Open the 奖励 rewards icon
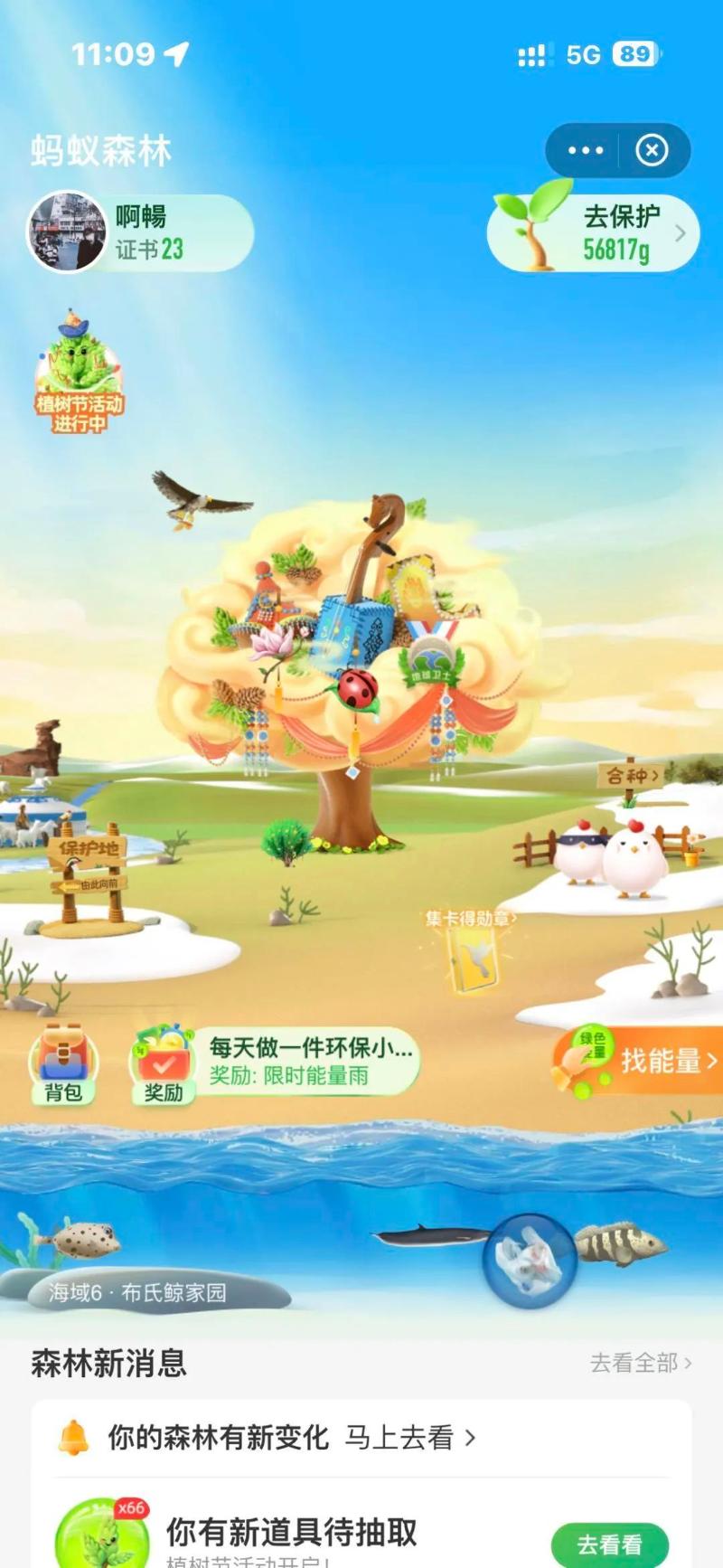Image resolution: width=723 pixels, height=1568 pixels. pyautogui.click(x=163, y=1063)
